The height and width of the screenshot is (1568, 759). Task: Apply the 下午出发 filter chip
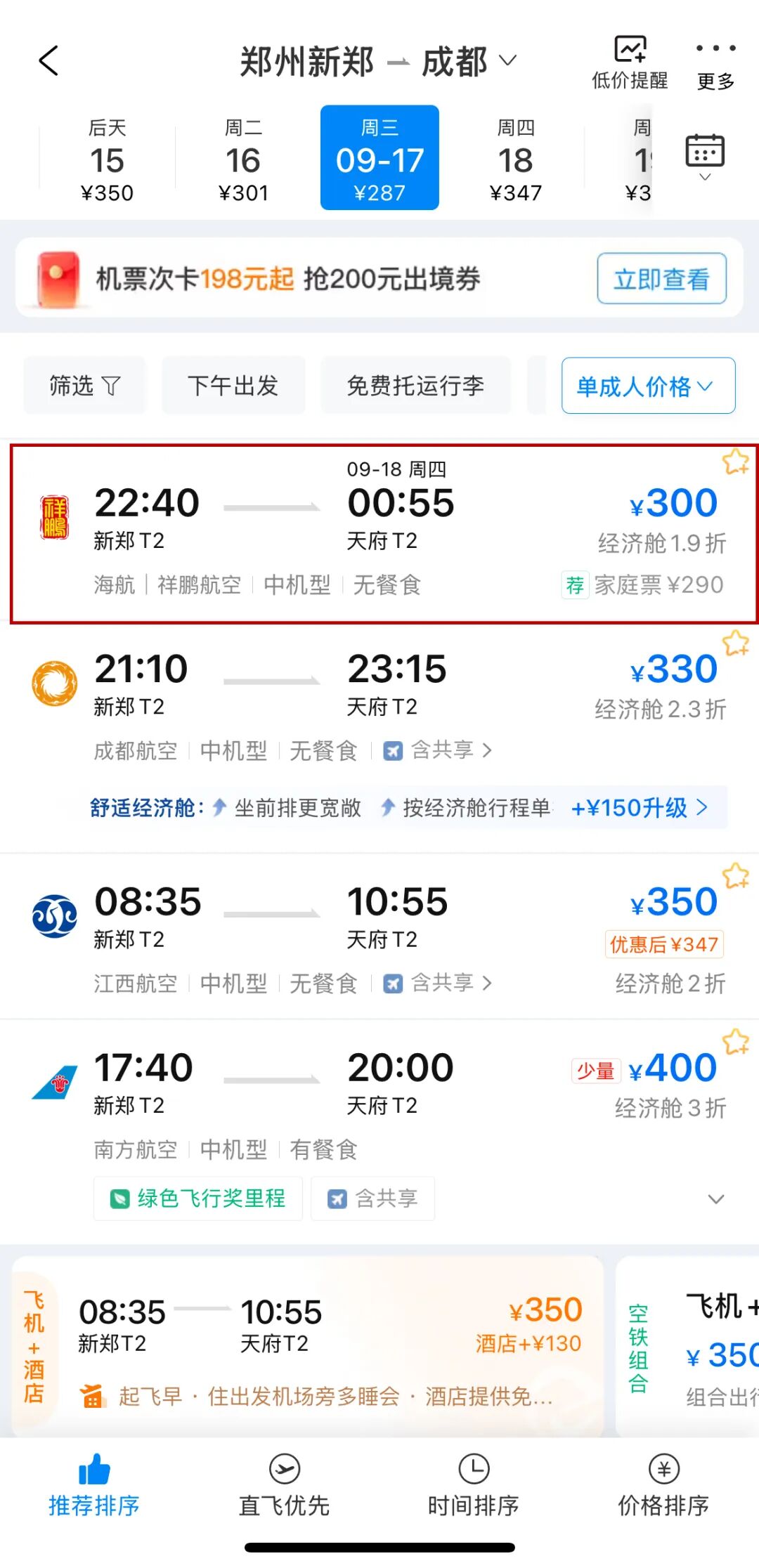click(x=233, y=386)
